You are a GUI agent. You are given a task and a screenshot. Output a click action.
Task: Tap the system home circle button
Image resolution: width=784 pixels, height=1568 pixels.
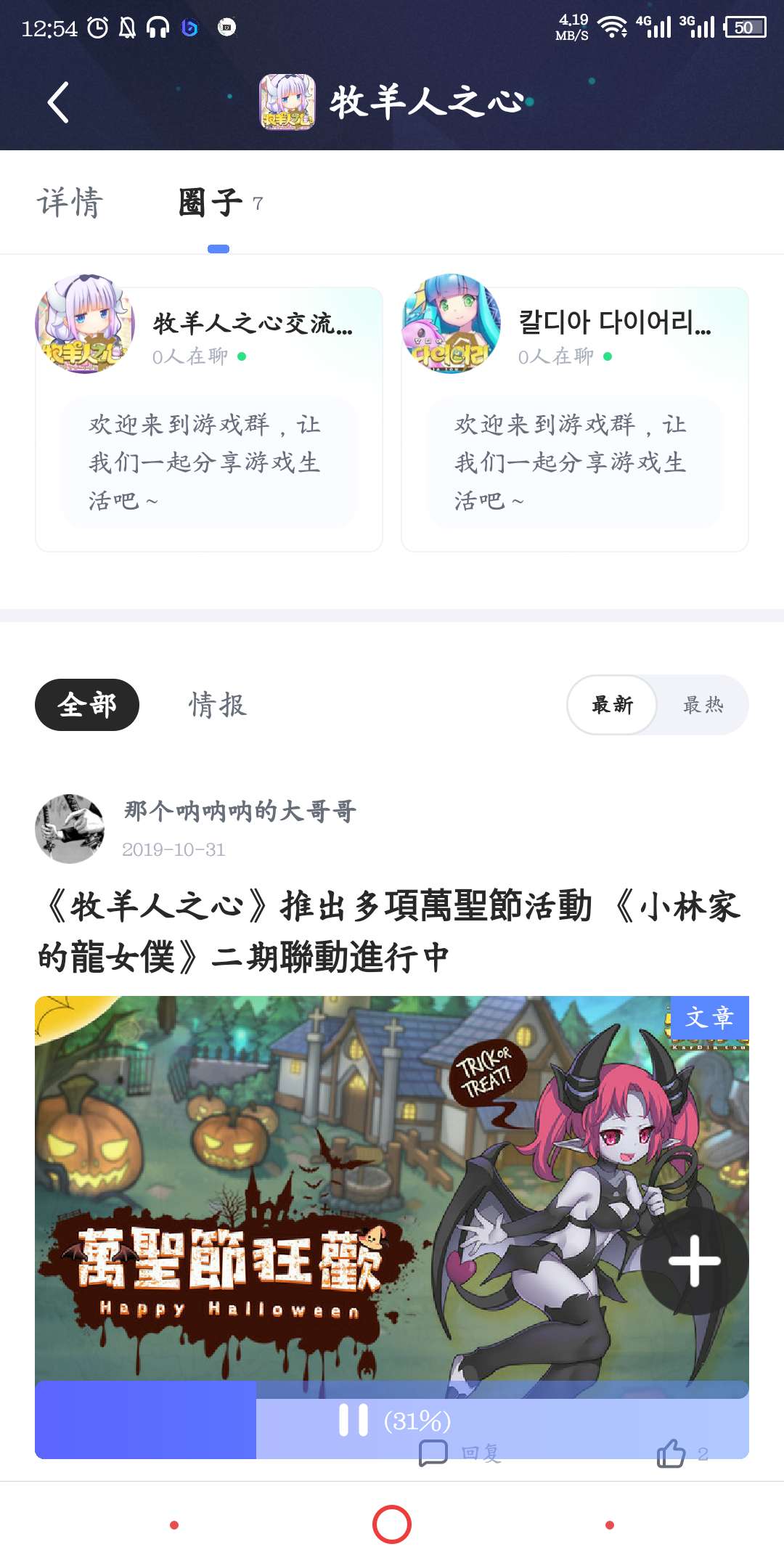coord(392,1524)
